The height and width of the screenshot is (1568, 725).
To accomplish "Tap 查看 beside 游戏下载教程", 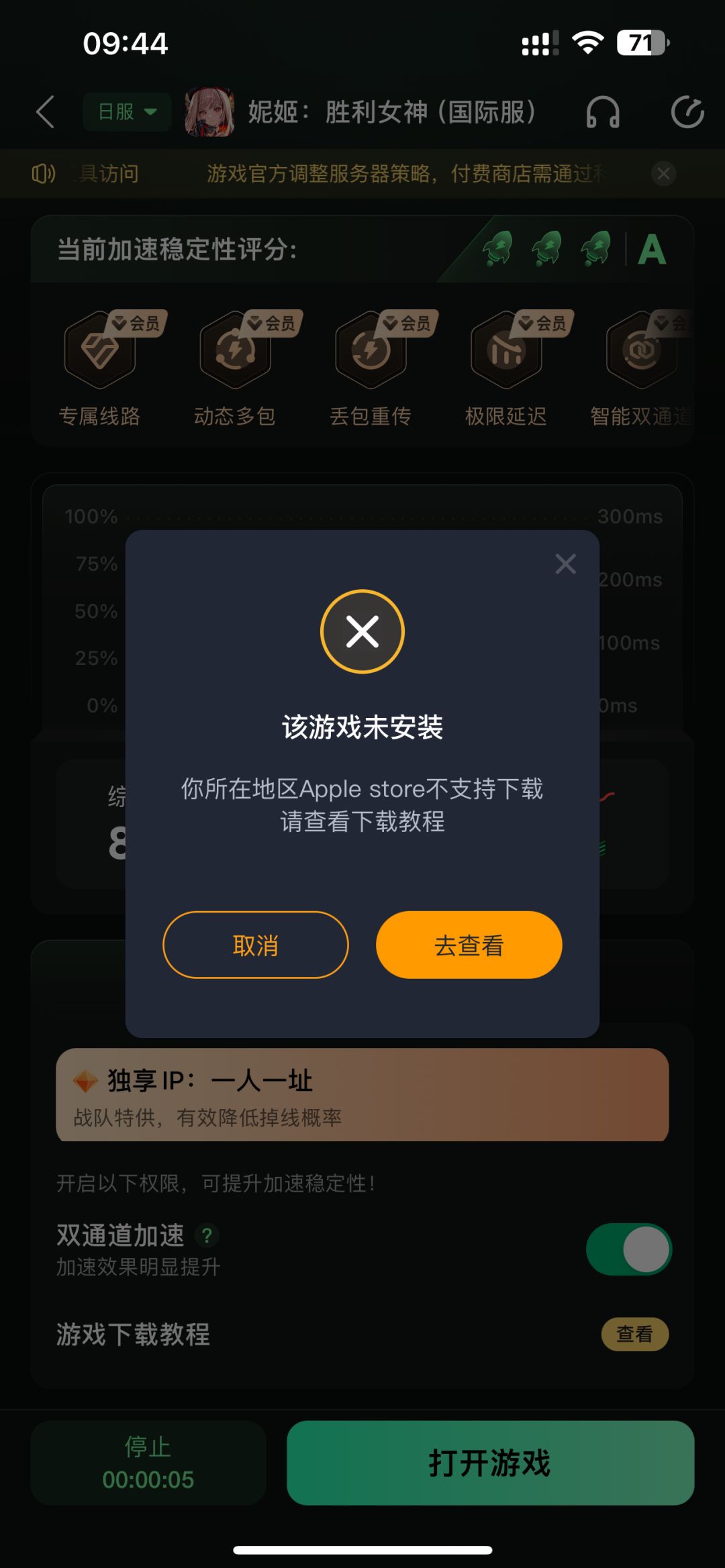I will pos(634,1335).
